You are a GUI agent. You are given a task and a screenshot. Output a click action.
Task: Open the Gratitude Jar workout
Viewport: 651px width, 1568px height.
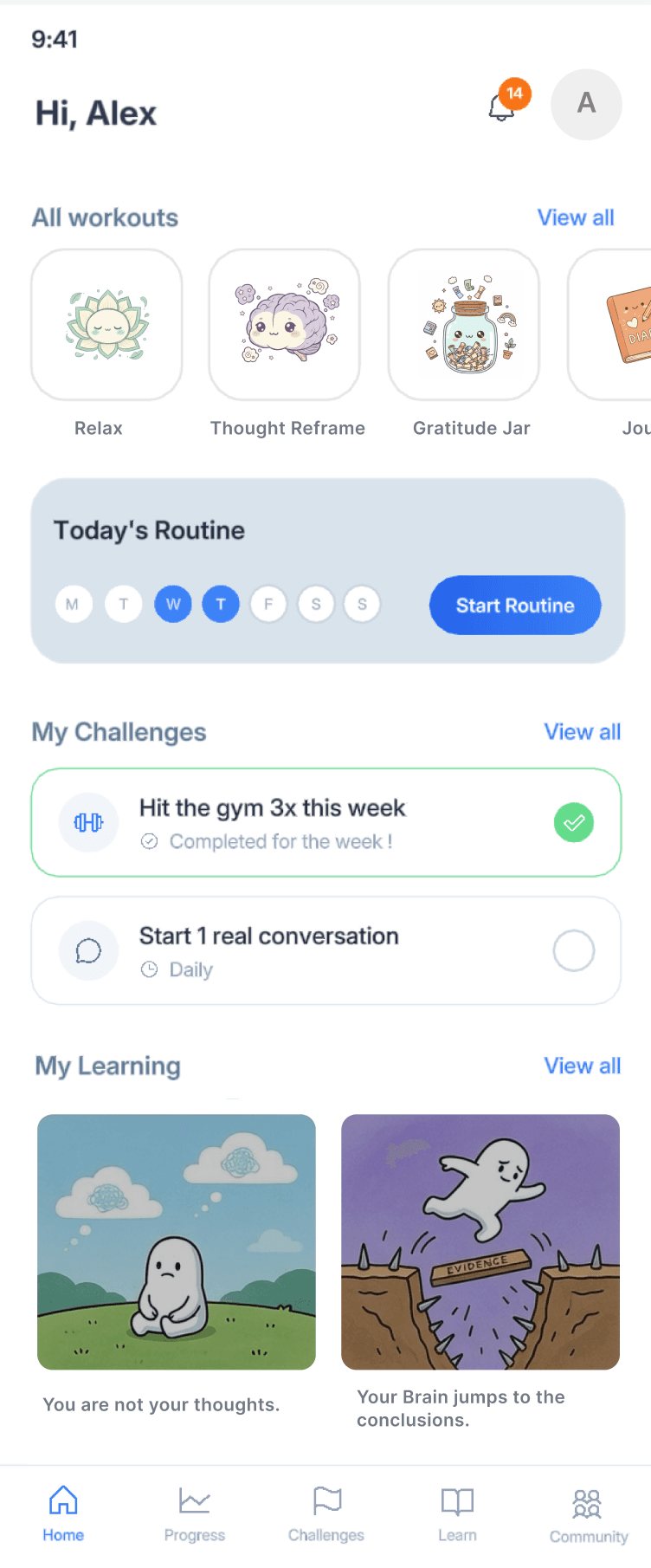click(464, 326)
